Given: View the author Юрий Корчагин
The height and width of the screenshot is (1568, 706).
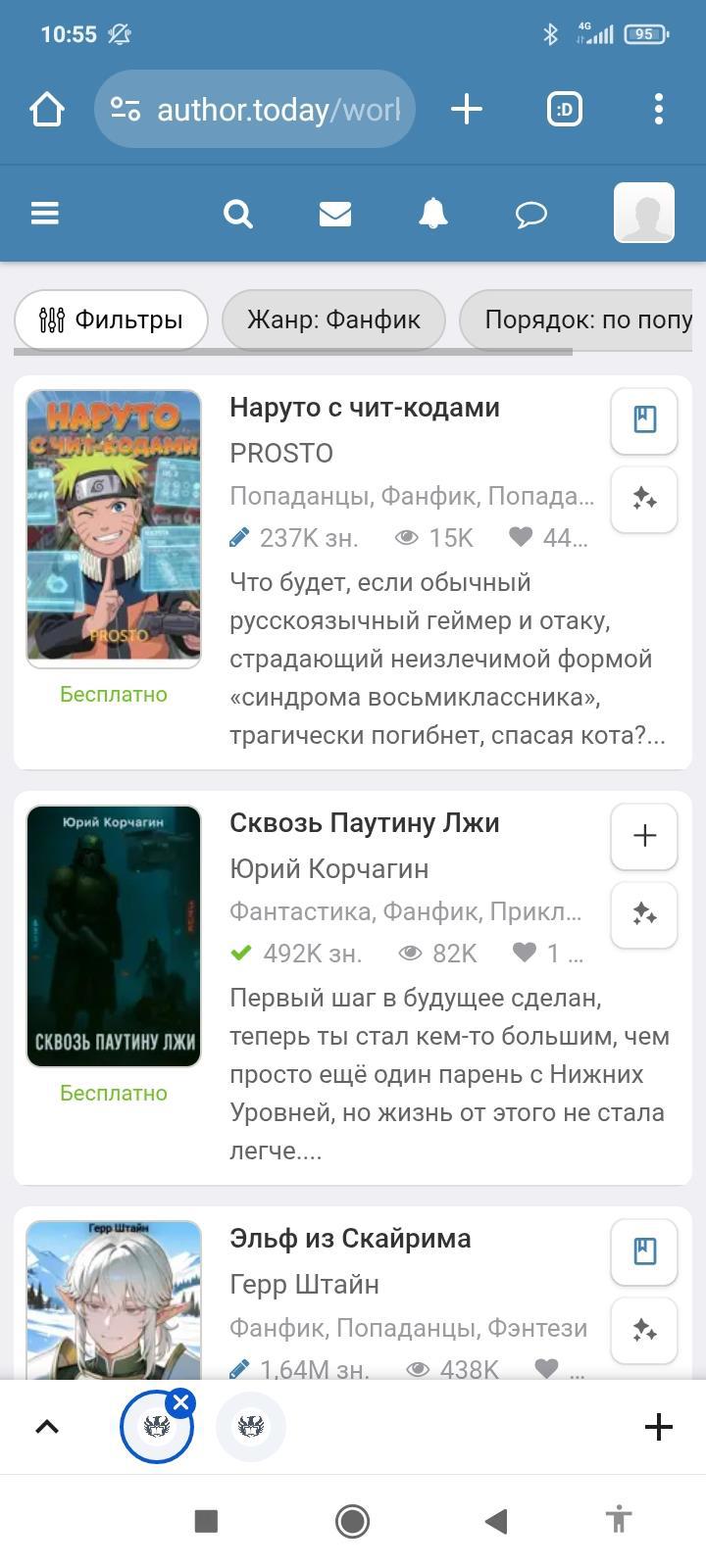Looking at the screenshot, I should tap(328, 869).
